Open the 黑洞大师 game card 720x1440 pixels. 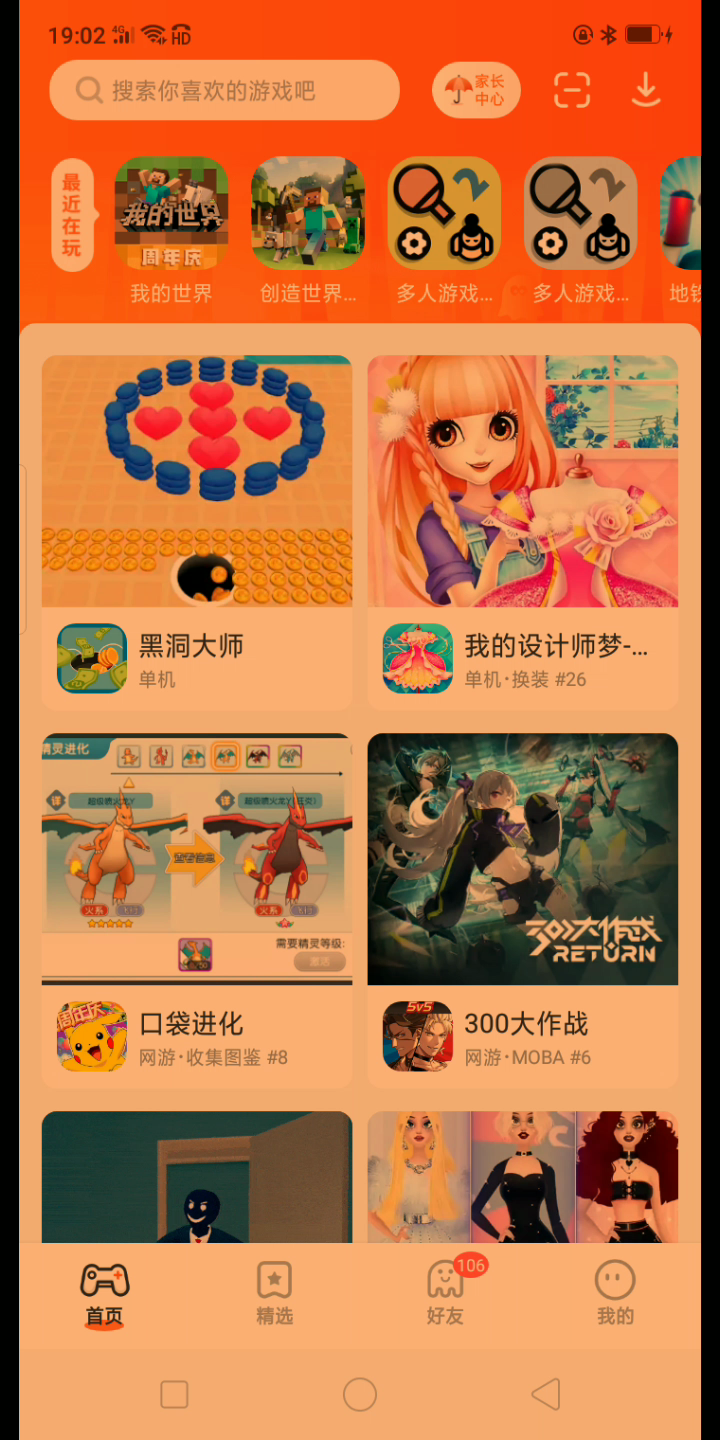(x=197, y=530)
